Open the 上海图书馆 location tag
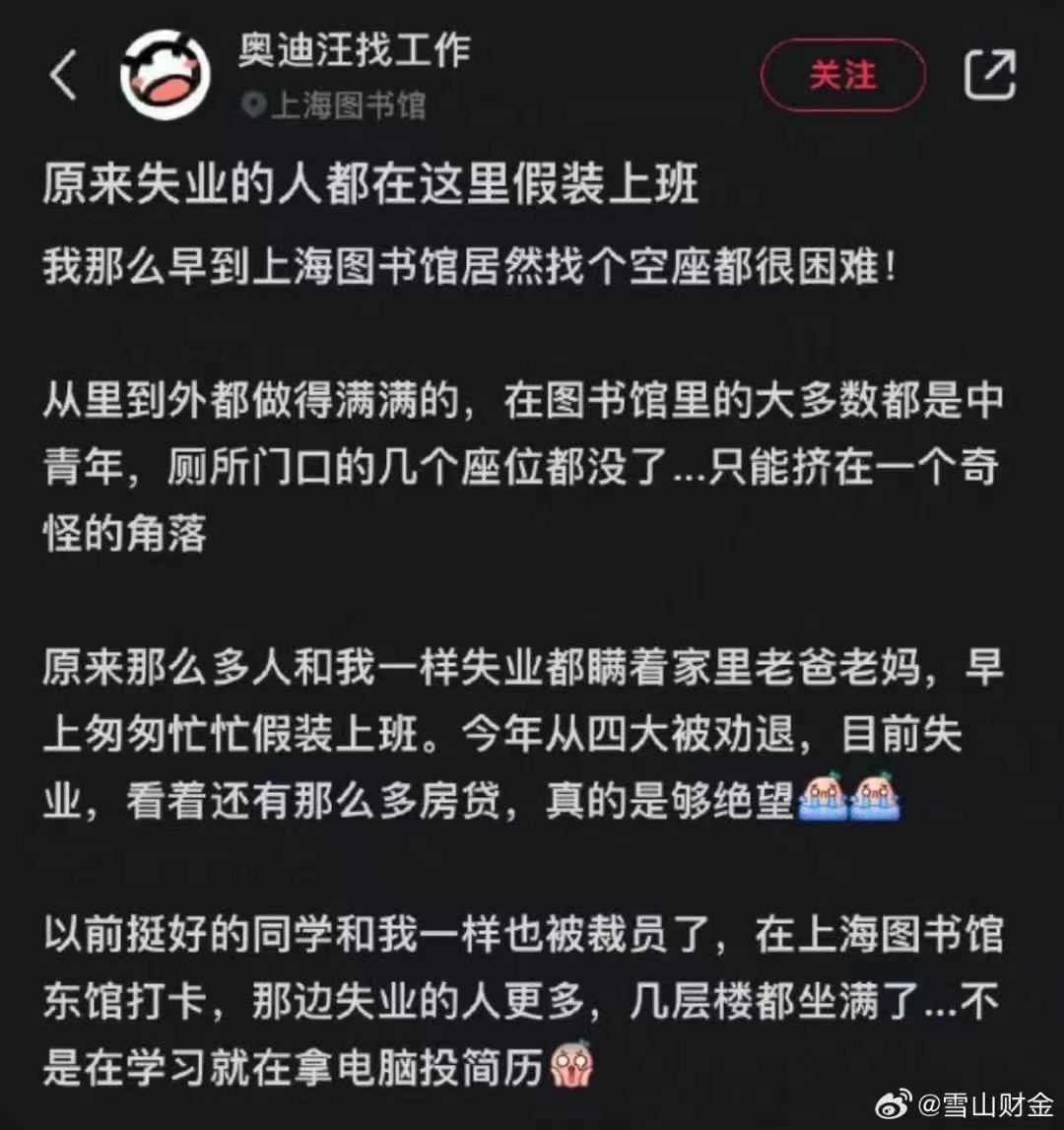1064x1130 pixels. 335,105
